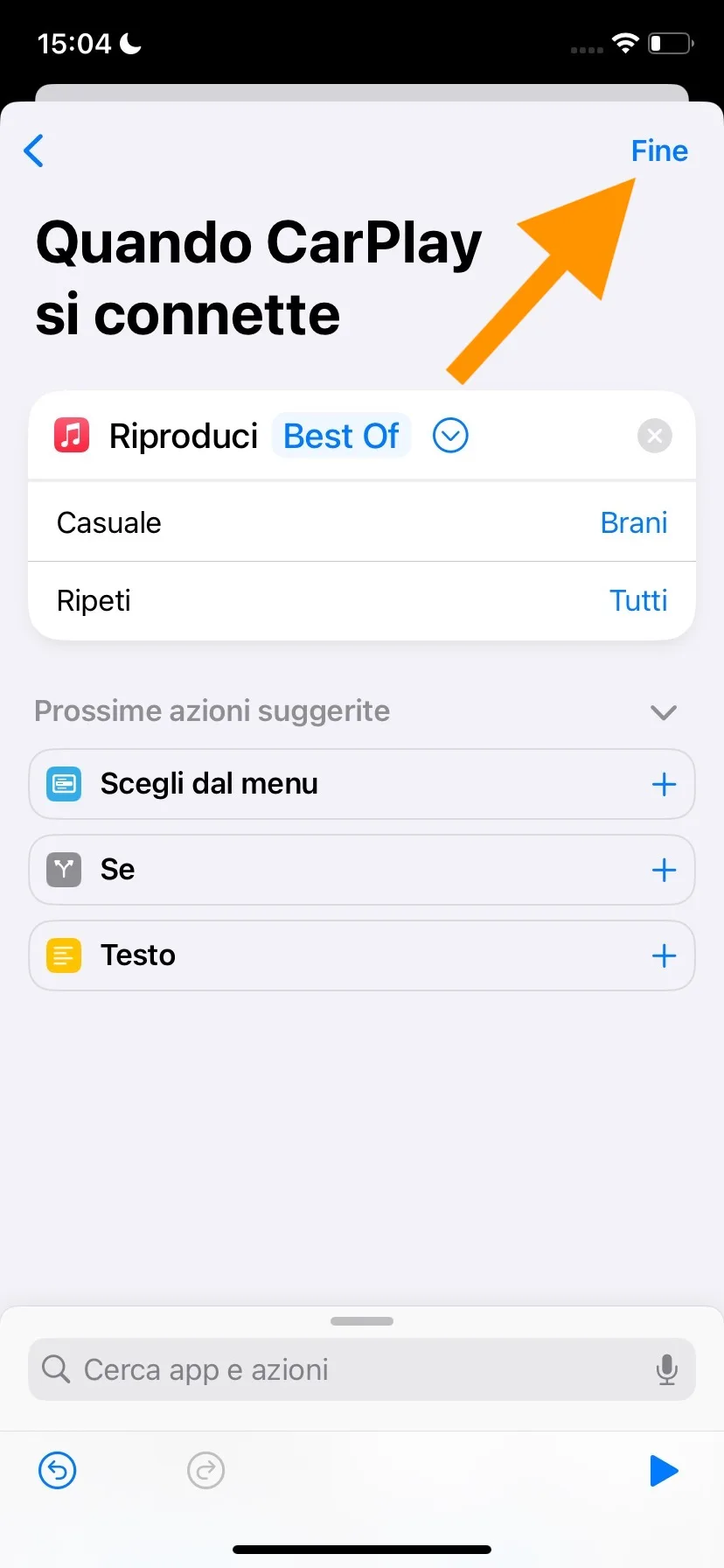The image size is (724, 1568).
Task: Expand the Riproduci action options chevron
Action: click(x=450, y=436)
